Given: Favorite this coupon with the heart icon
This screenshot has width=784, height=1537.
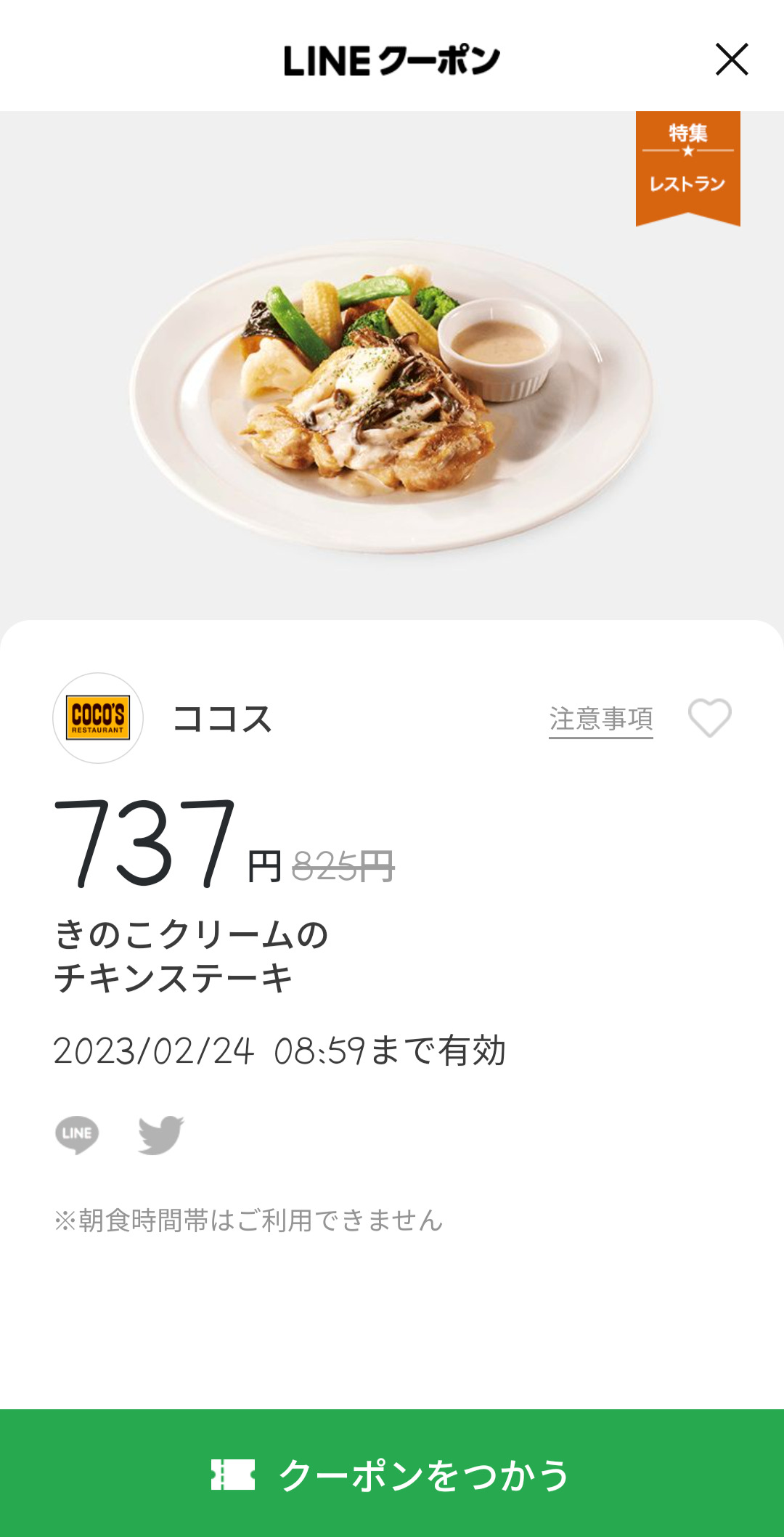Looking at the screenshot, I should click(x=709, y=718).
